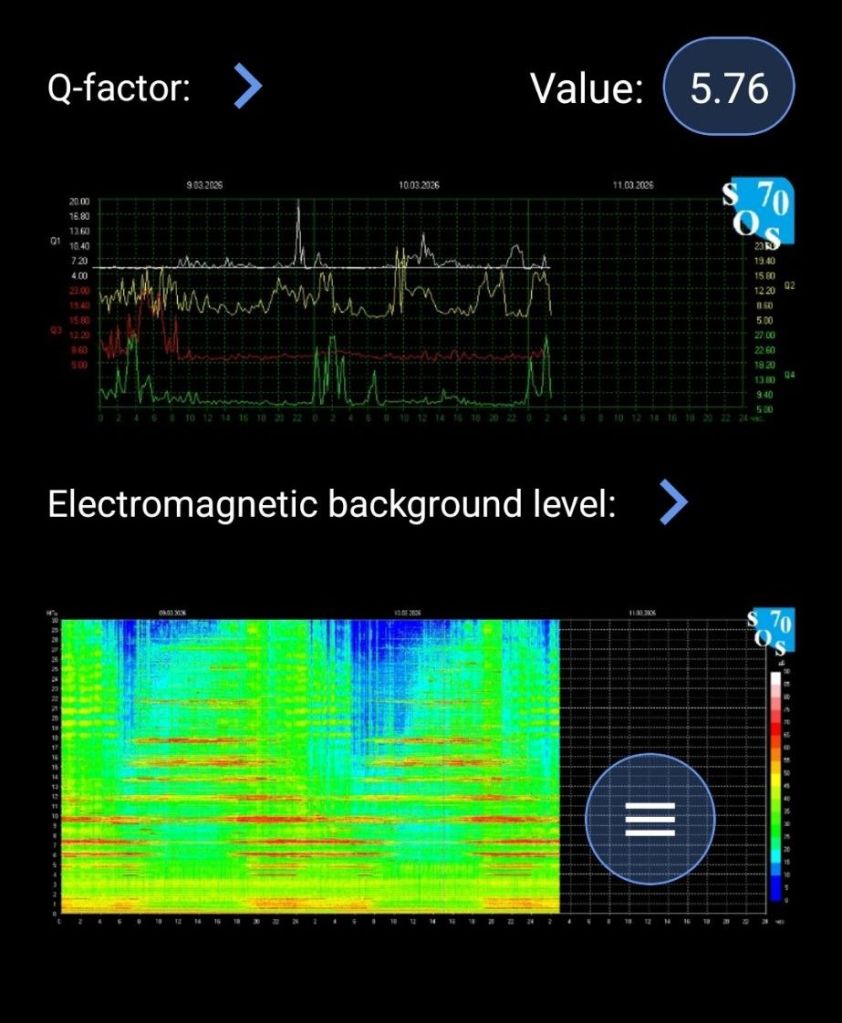Open the Electromagnetic background level chevron

pyautogui.click(x=674, y=504)
